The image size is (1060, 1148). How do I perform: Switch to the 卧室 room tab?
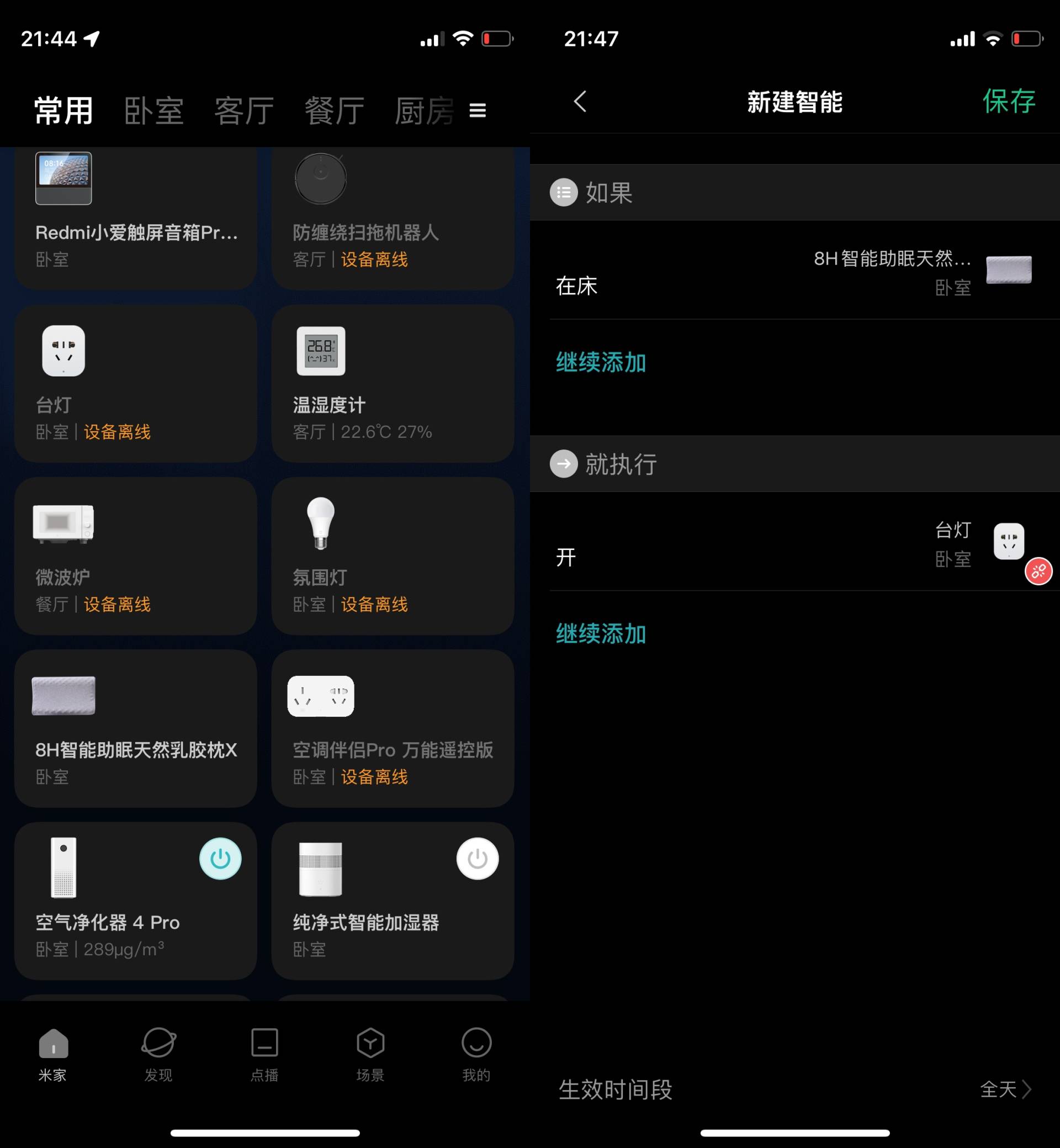(153, 110)
